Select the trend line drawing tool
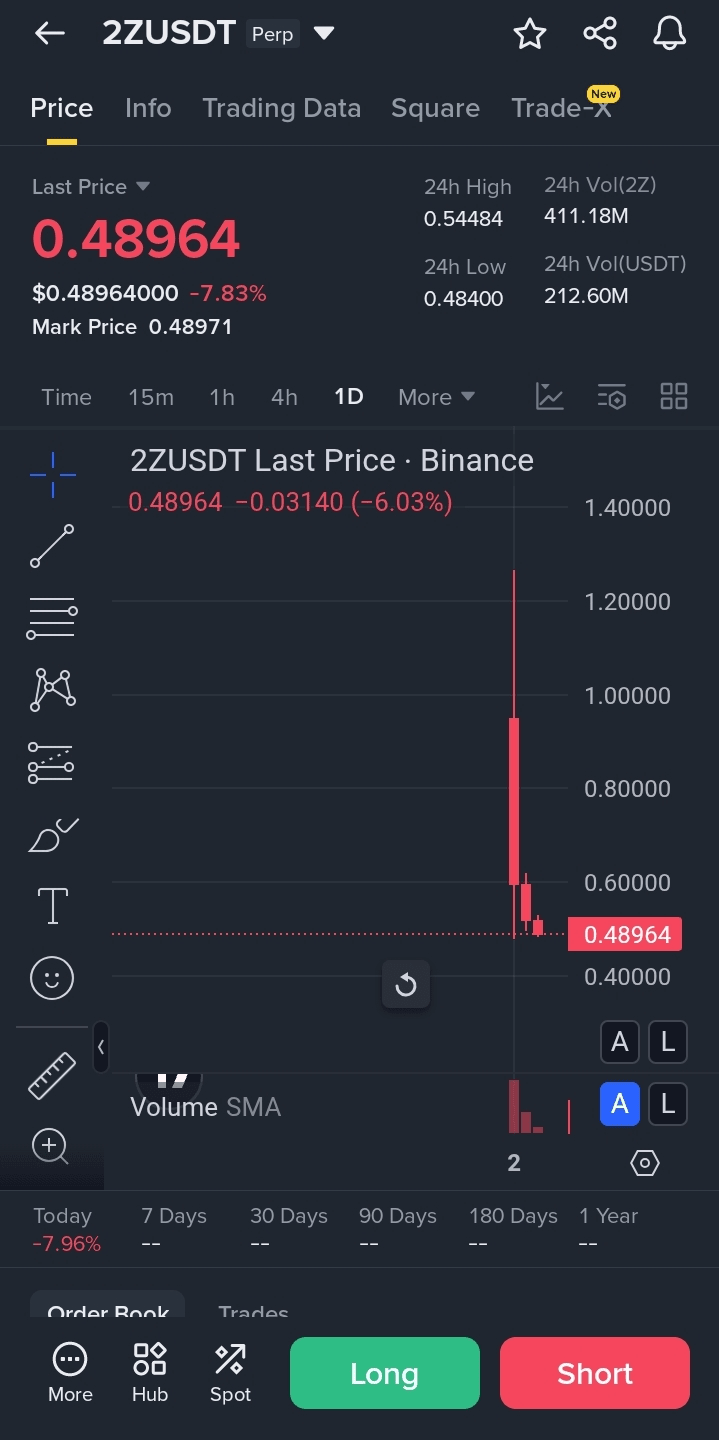The image size is (719, 1440). 52,546
